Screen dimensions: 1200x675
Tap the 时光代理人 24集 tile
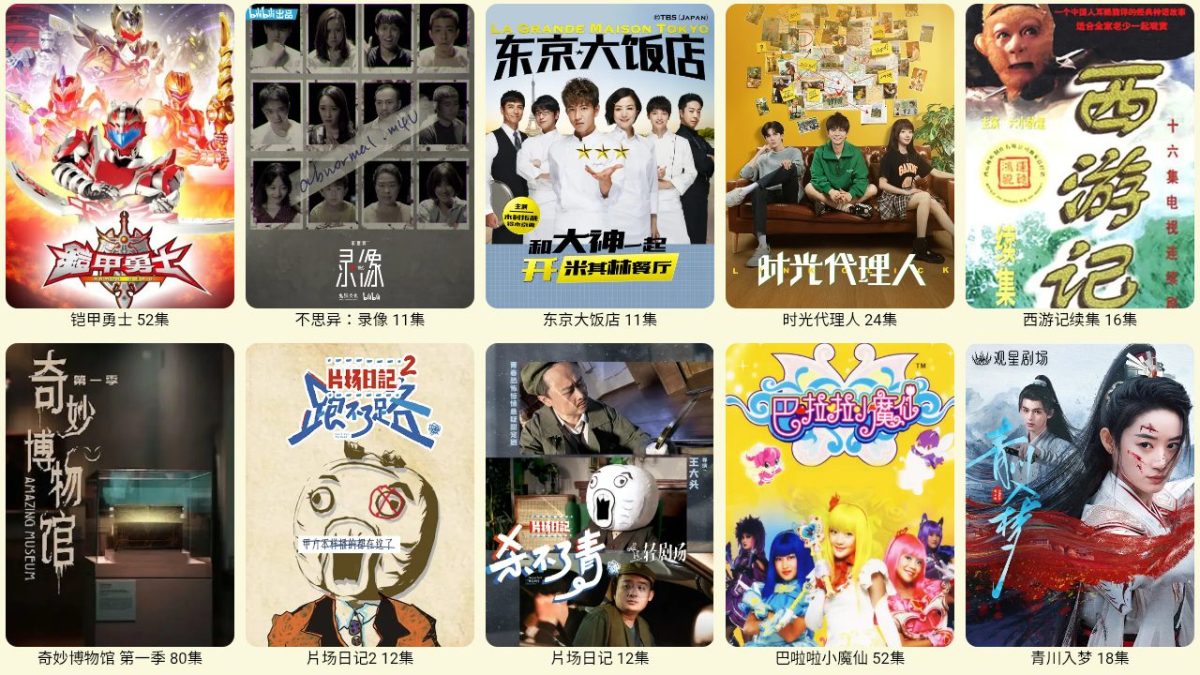(840, 156)
